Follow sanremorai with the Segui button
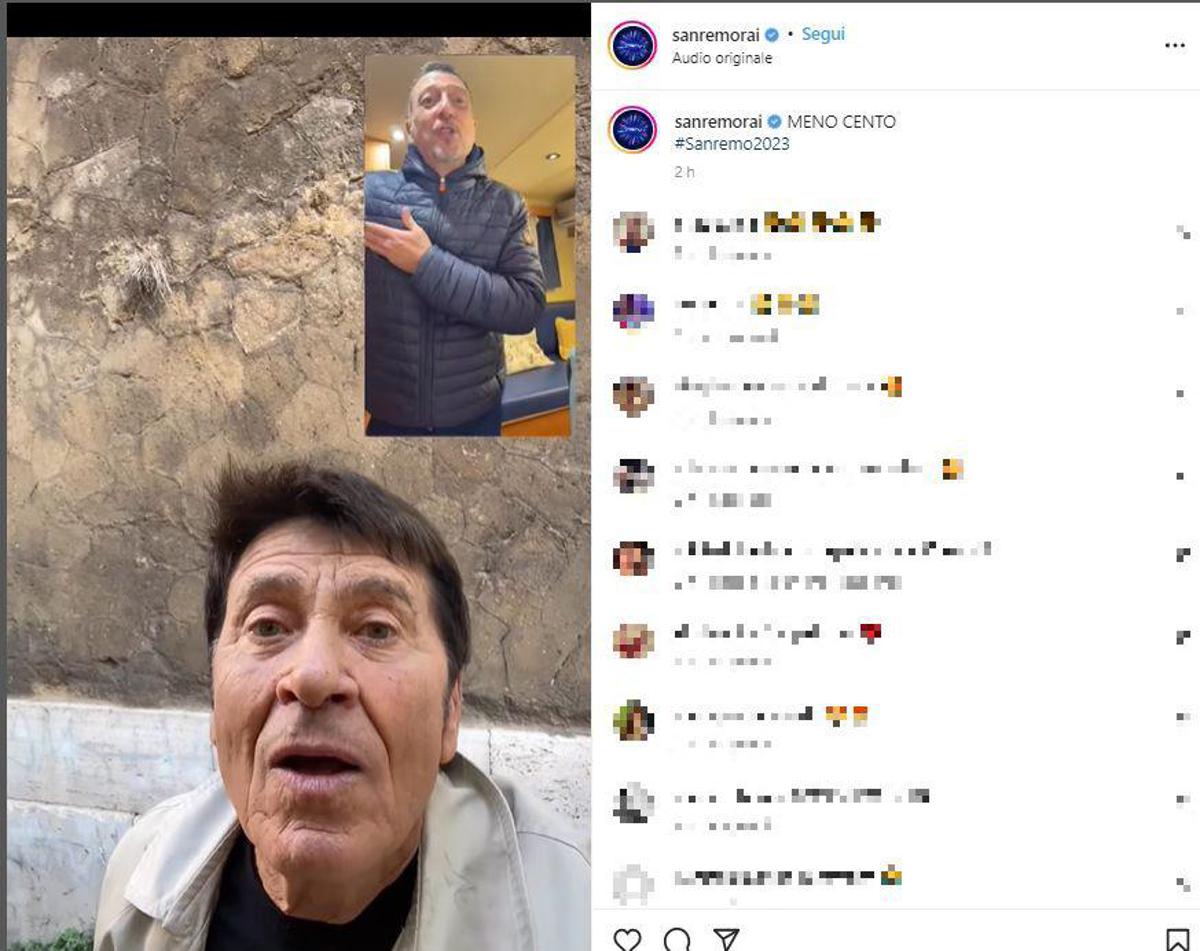Image resolution: width=1200 pixels, height=951 pixels. pyautogui.click(x=823, y=34)
